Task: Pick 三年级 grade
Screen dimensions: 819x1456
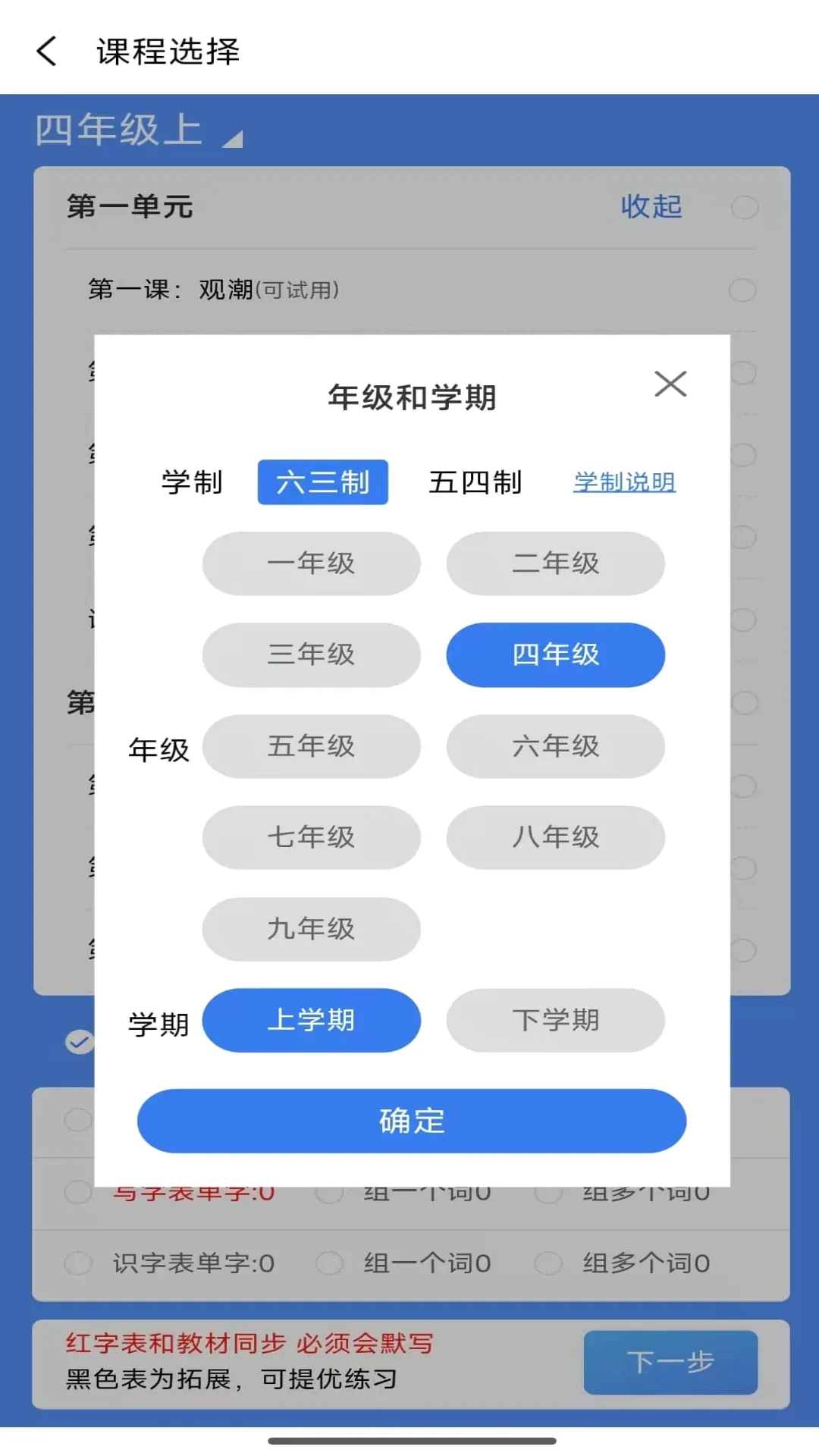Action: (311, 654)
